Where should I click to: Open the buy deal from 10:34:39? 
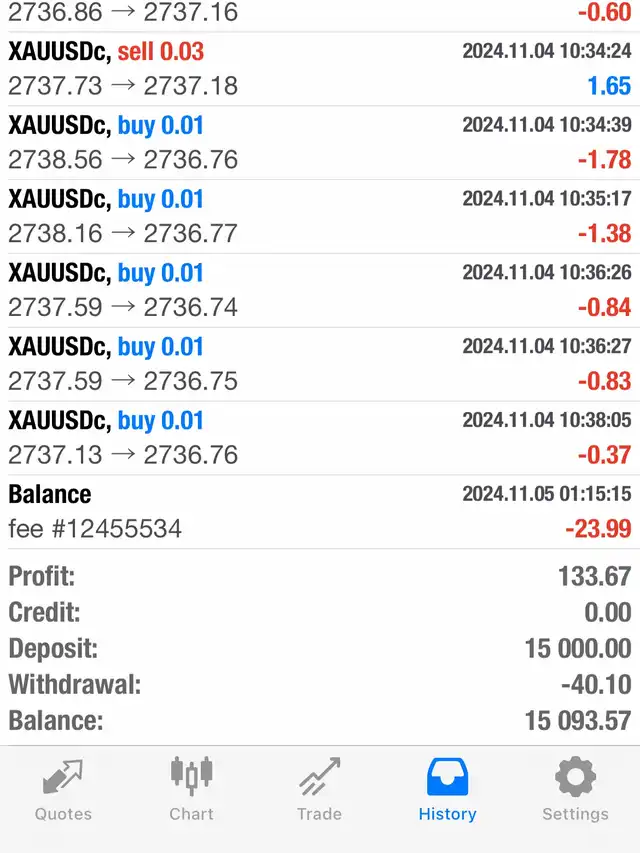pyautogui.click(x=320, y=143)
